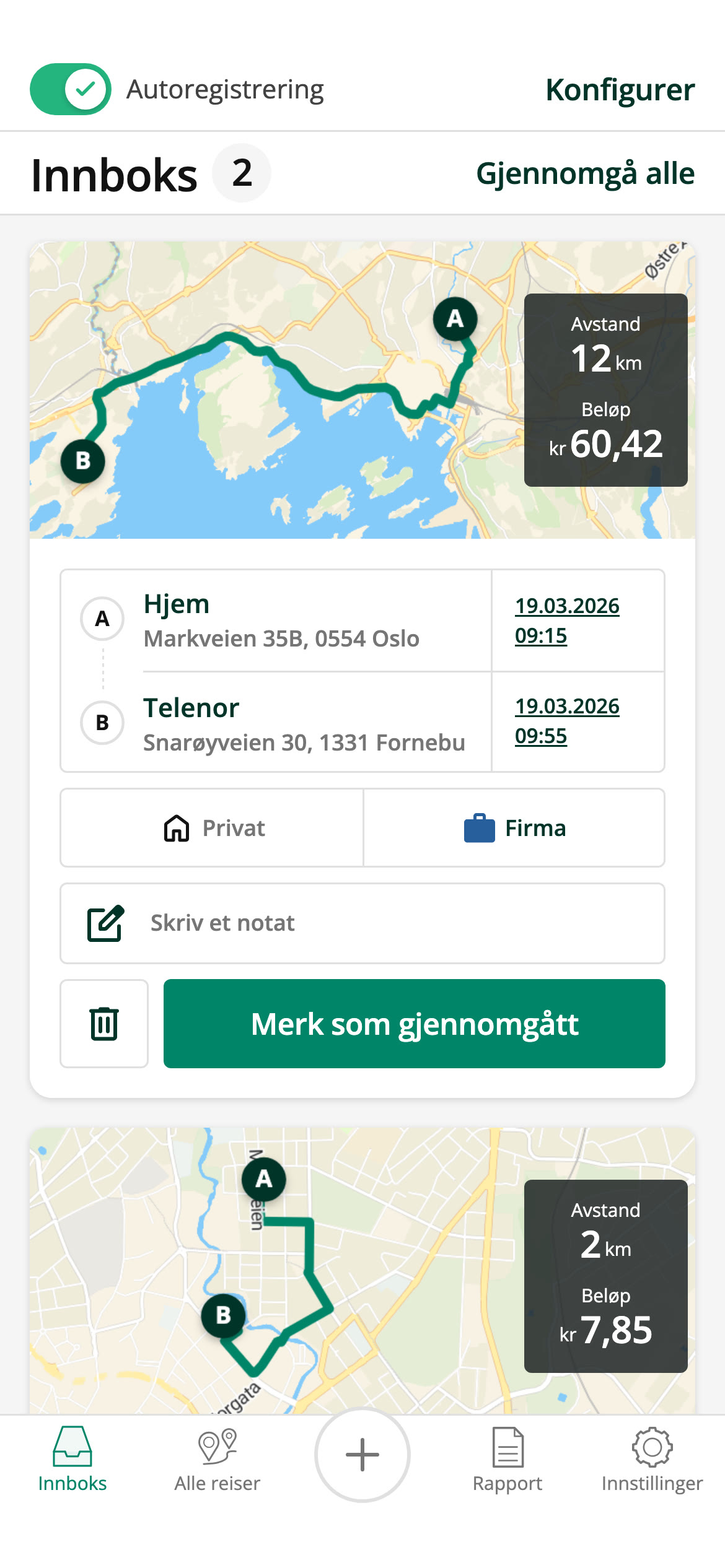Tap the Skriv et notat field
Screen dimensions: 725x1568
coord(362,923)
